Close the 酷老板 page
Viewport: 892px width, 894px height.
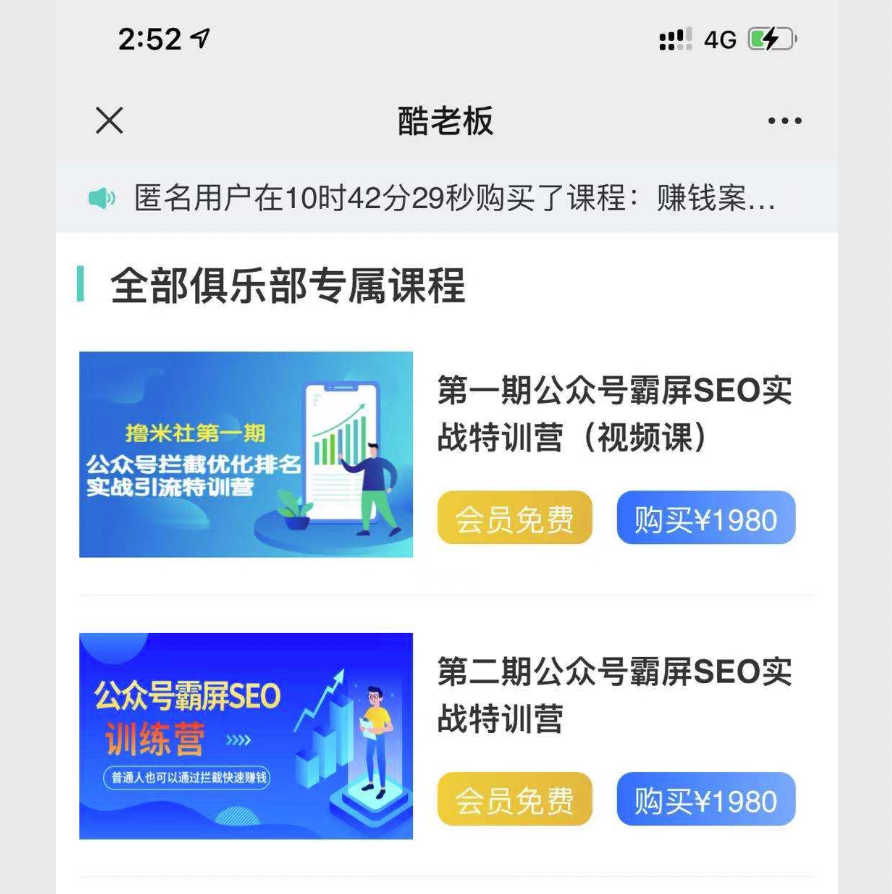click(109, 121)
